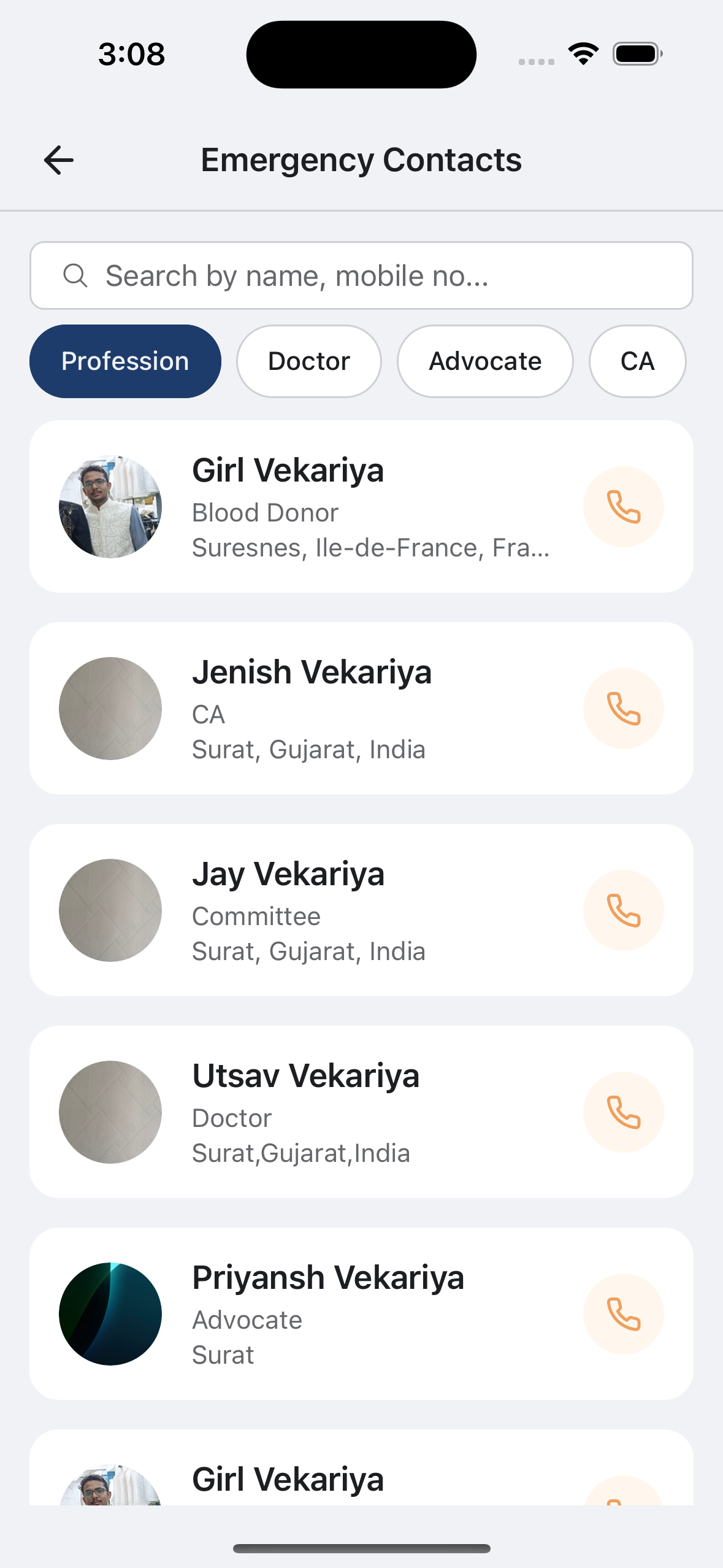Open Jay Vekariya's contact details

coord(362,910)
